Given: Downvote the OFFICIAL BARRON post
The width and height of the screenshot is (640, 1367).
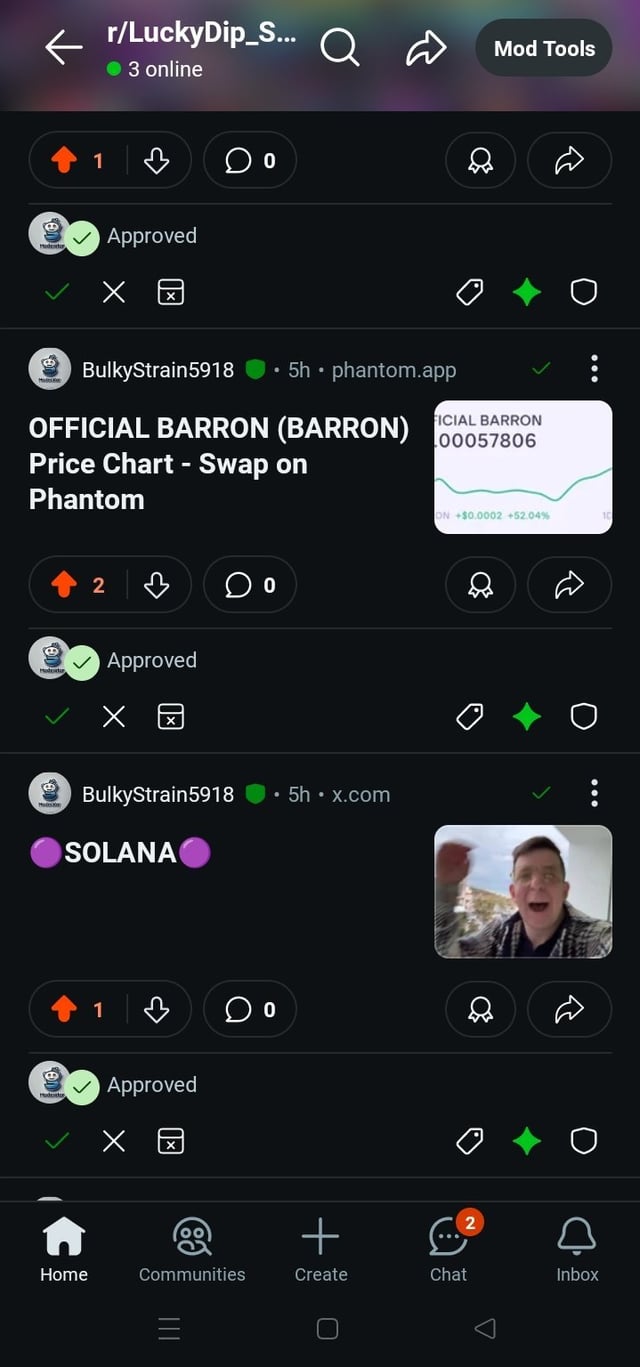Looking at the screenshot, I should [157, 585].
